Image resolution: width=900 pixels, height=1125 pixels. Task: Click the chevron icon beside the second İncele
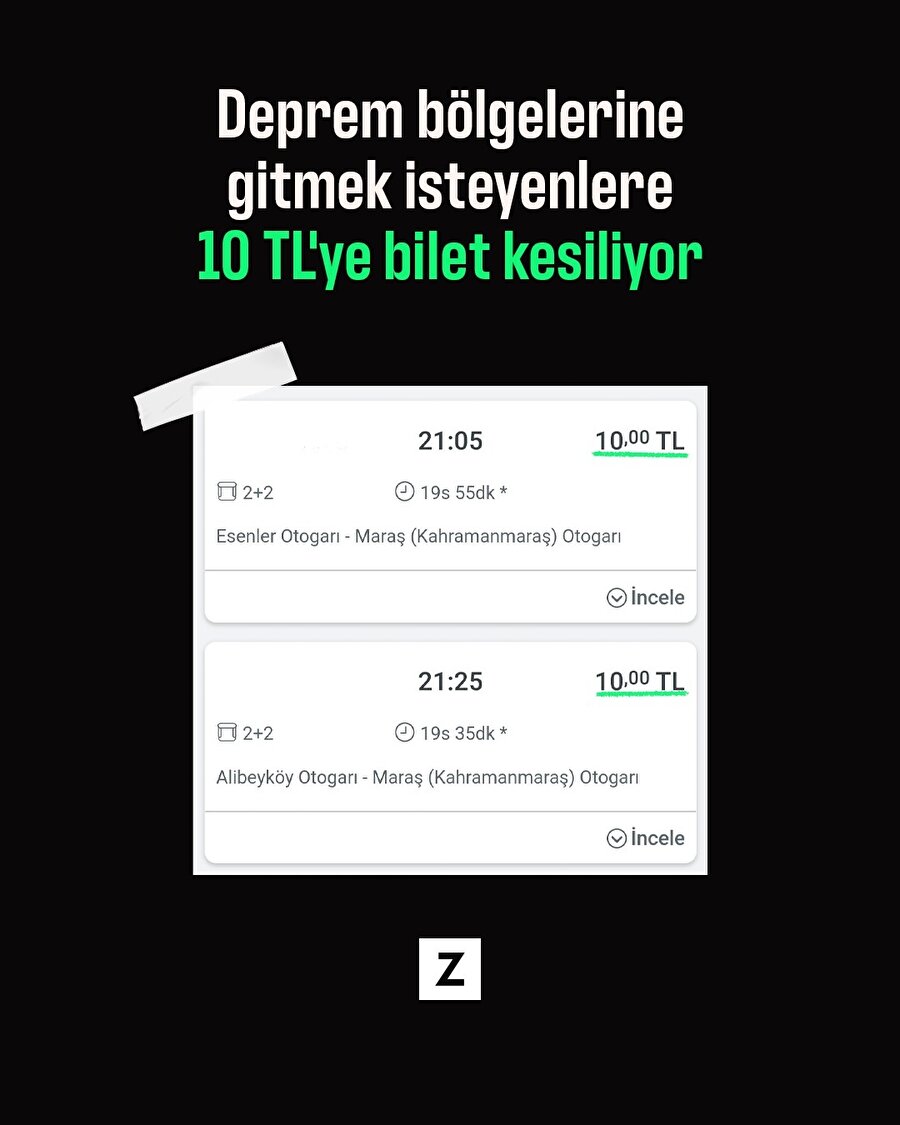pos(616,838)
